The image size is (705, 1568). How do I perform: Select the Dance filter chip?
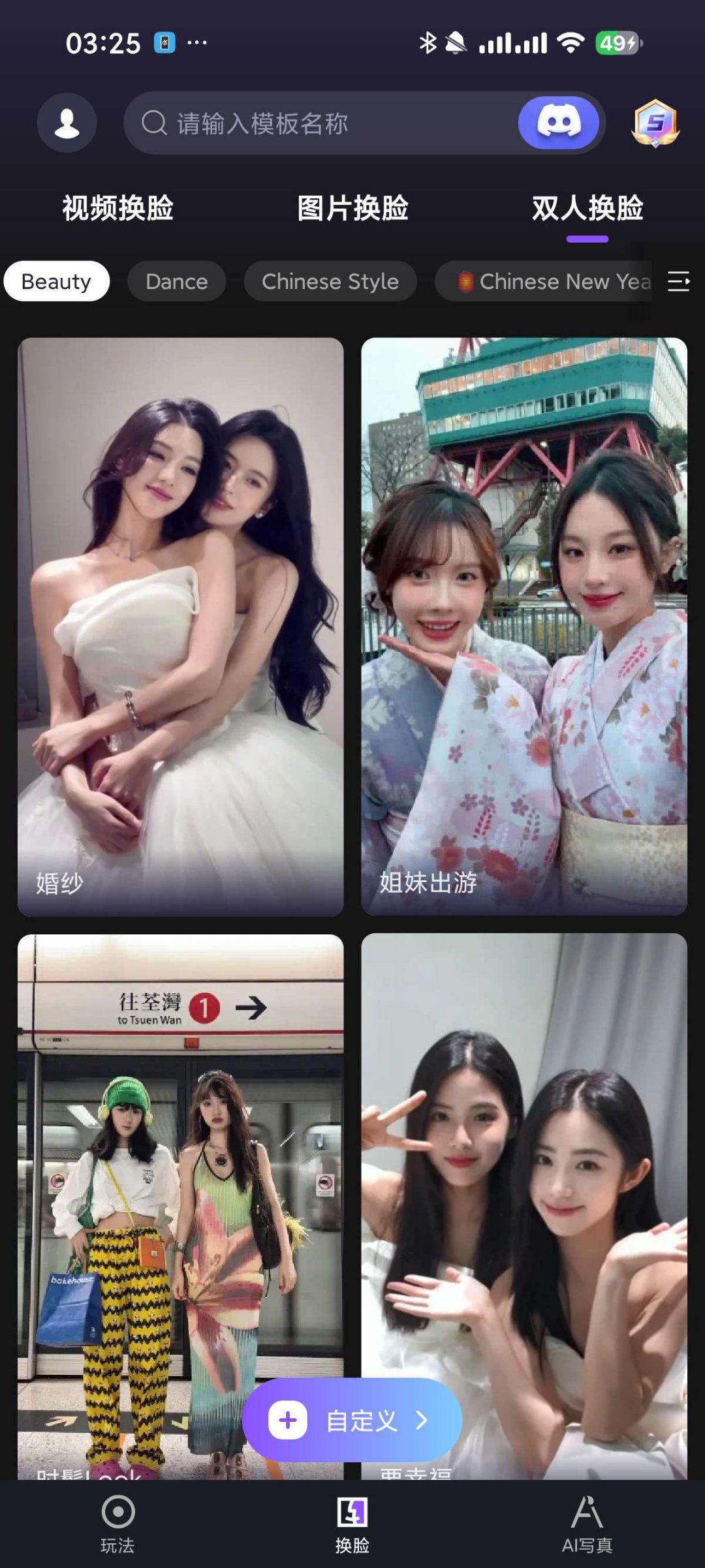(176, 281)
